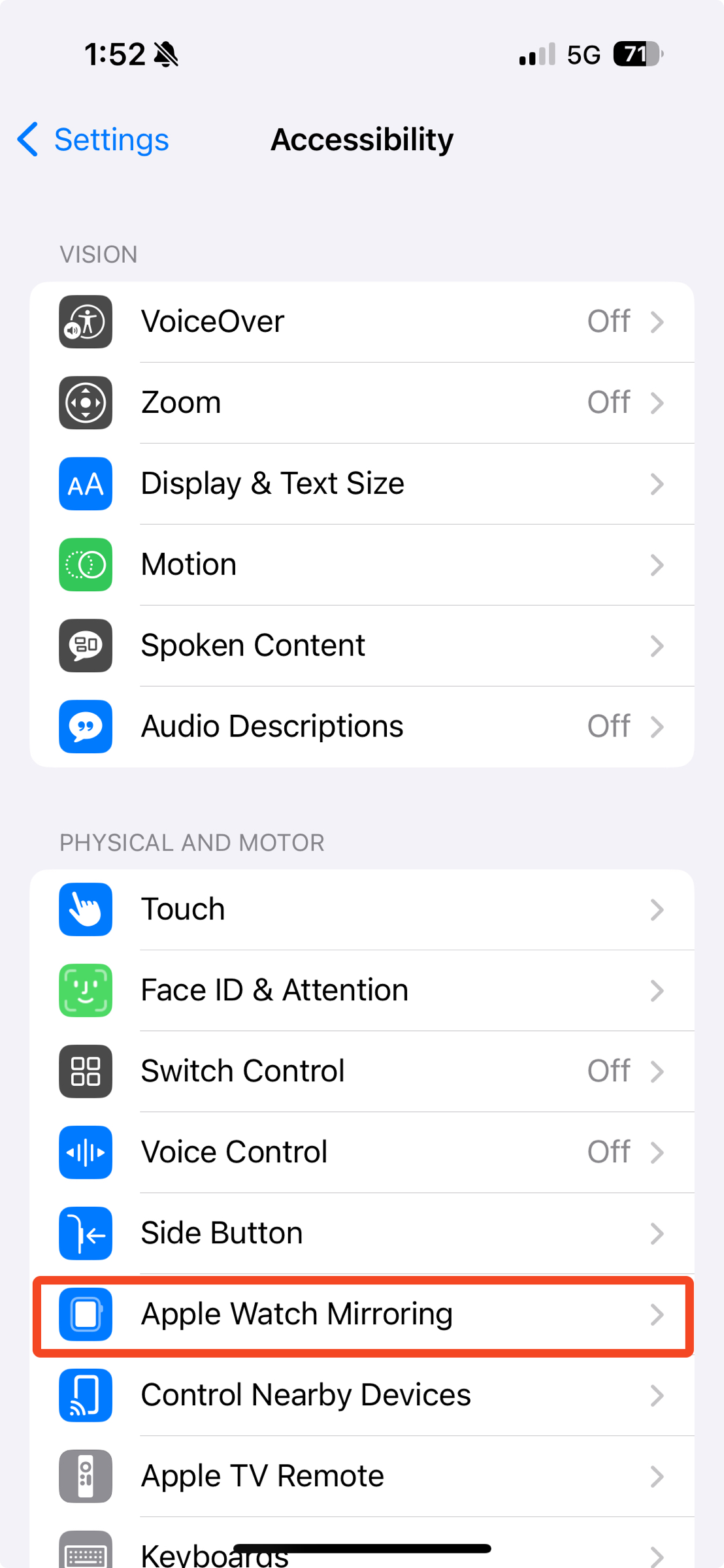Open Display & Text Size

pos(361,483)
